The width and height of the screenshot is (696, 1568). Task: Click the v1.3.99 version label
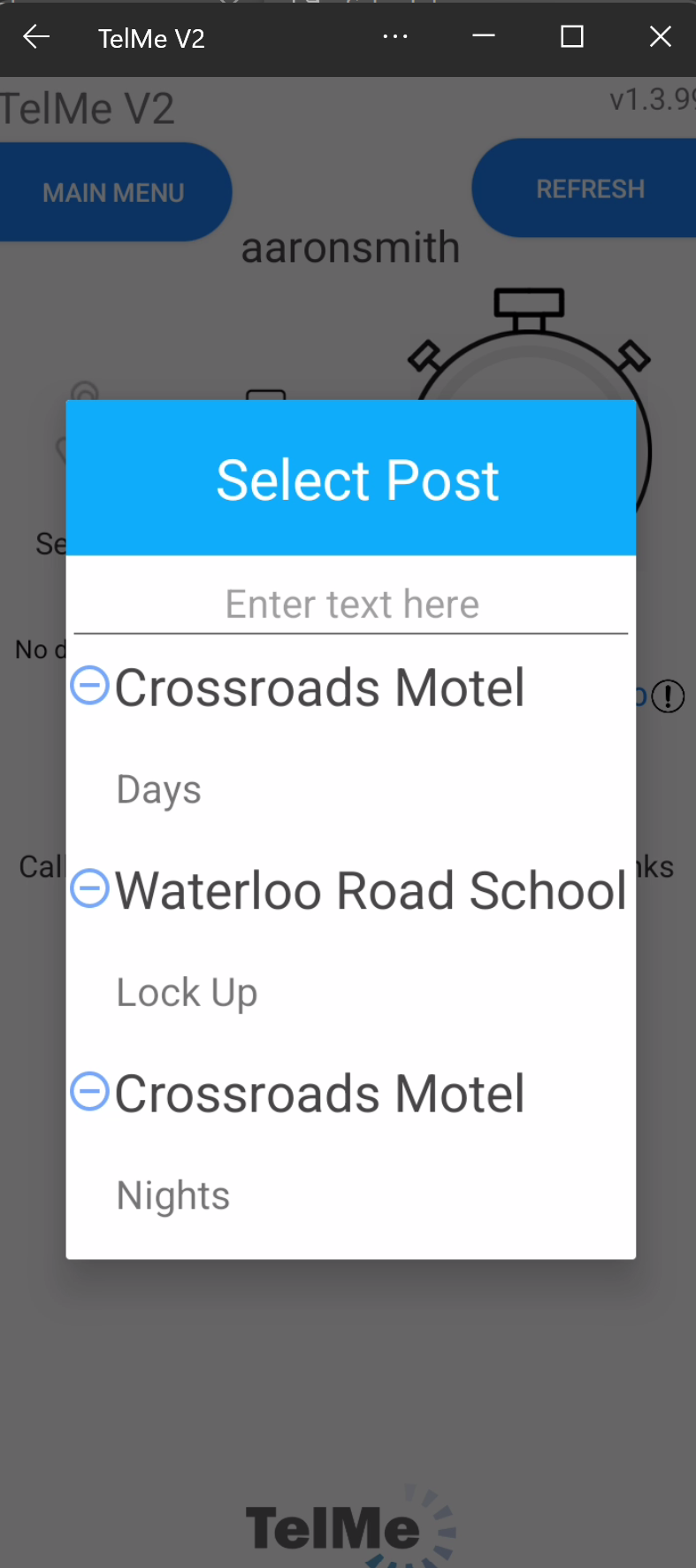pos(654,99)
